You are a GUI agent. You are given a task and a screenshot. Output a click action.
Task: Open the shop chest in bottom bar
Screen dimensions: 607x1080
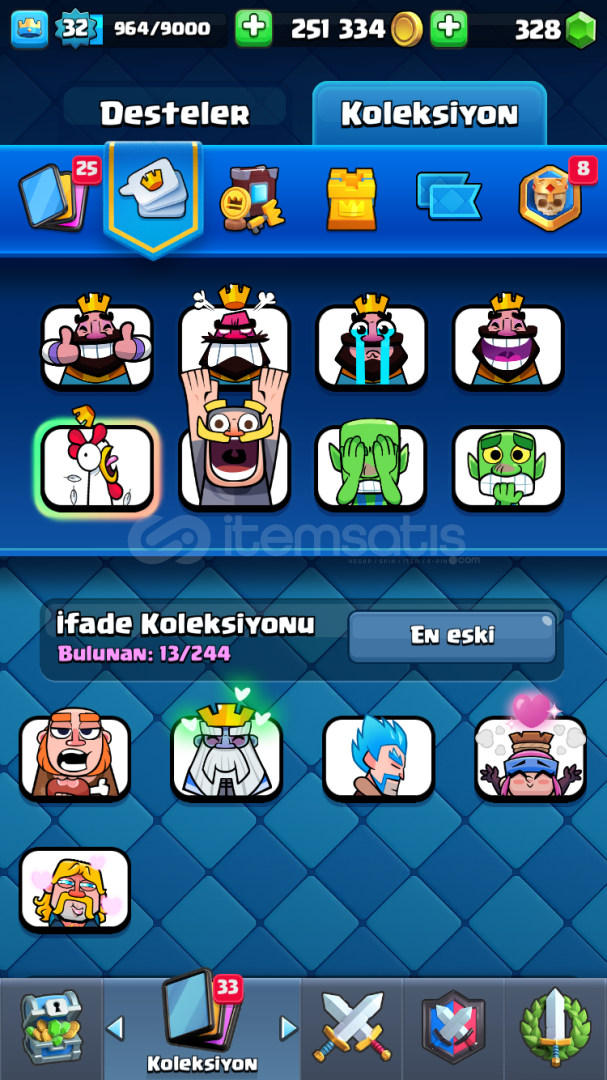click(x=51, y=1028)
